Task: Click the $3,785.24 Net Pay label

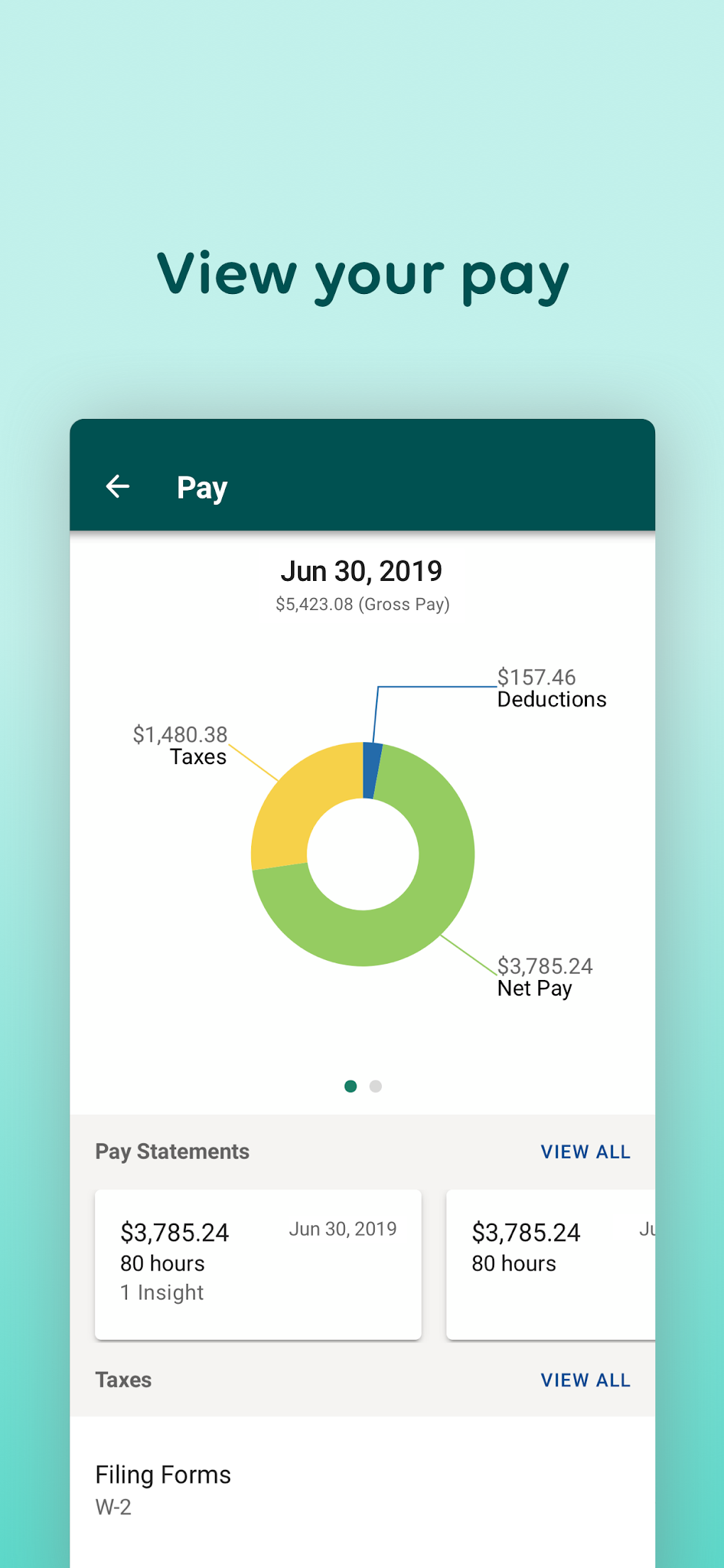Action: 545,976
